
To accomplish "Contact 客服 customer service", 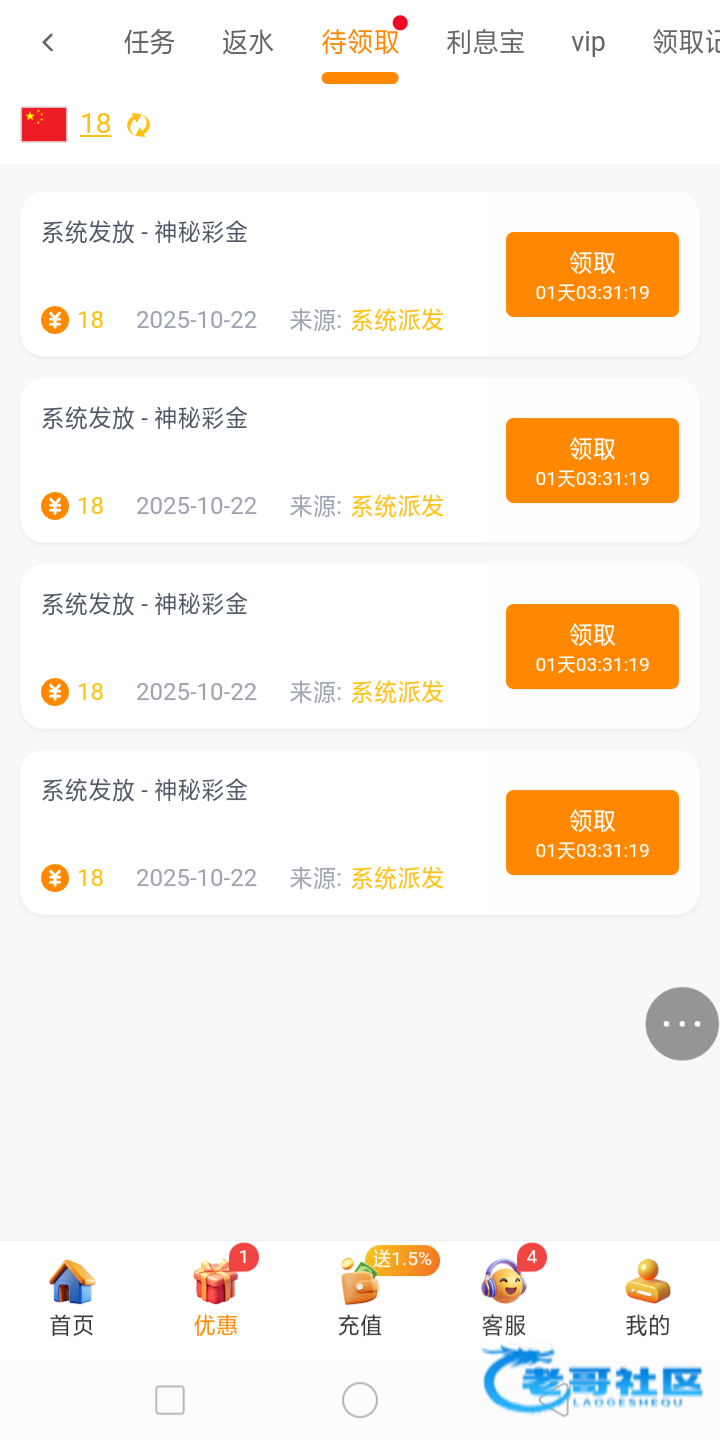I will 504,1299.
